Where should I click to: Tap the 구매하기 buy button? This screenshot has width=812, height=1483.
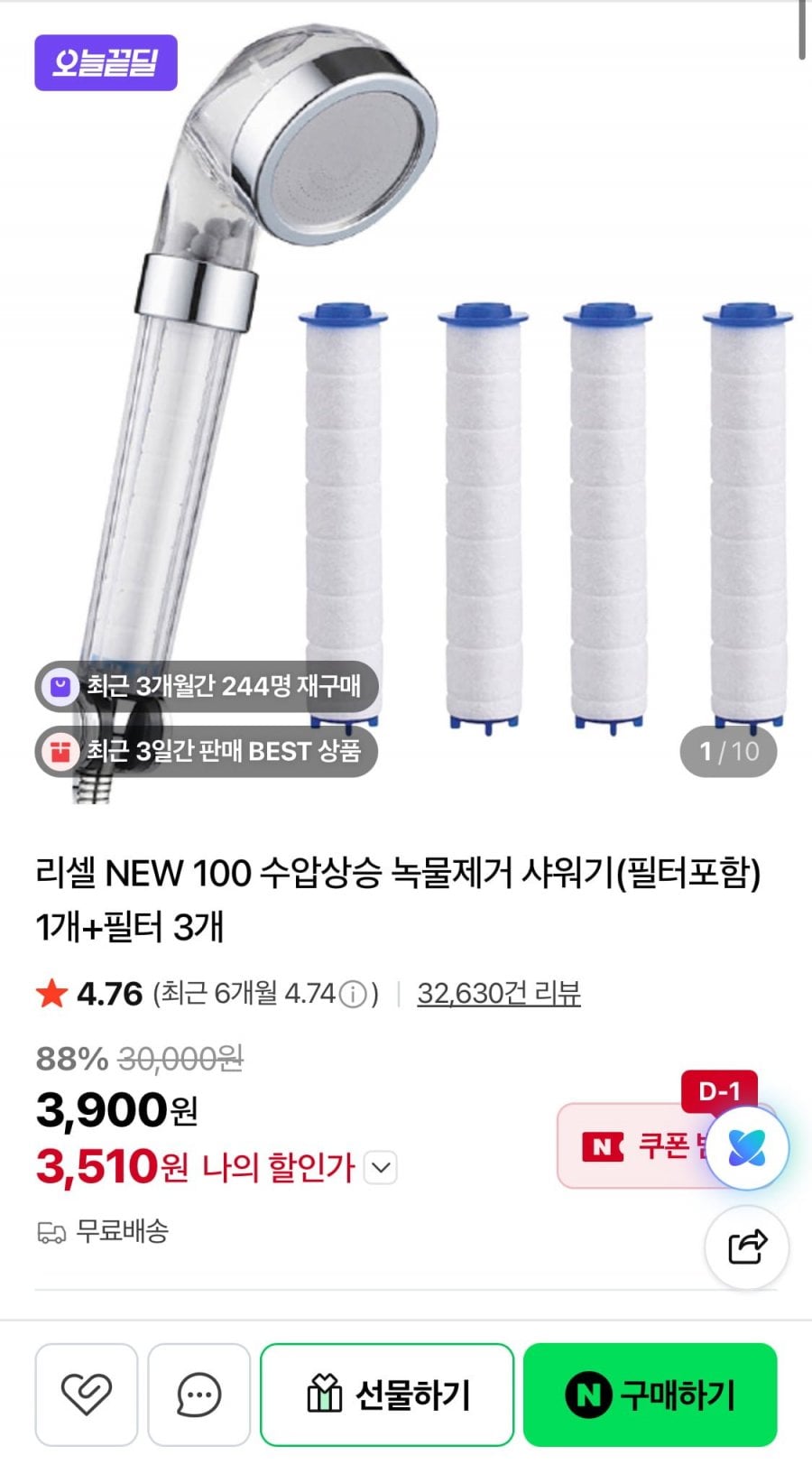[x=650, y=1395]
